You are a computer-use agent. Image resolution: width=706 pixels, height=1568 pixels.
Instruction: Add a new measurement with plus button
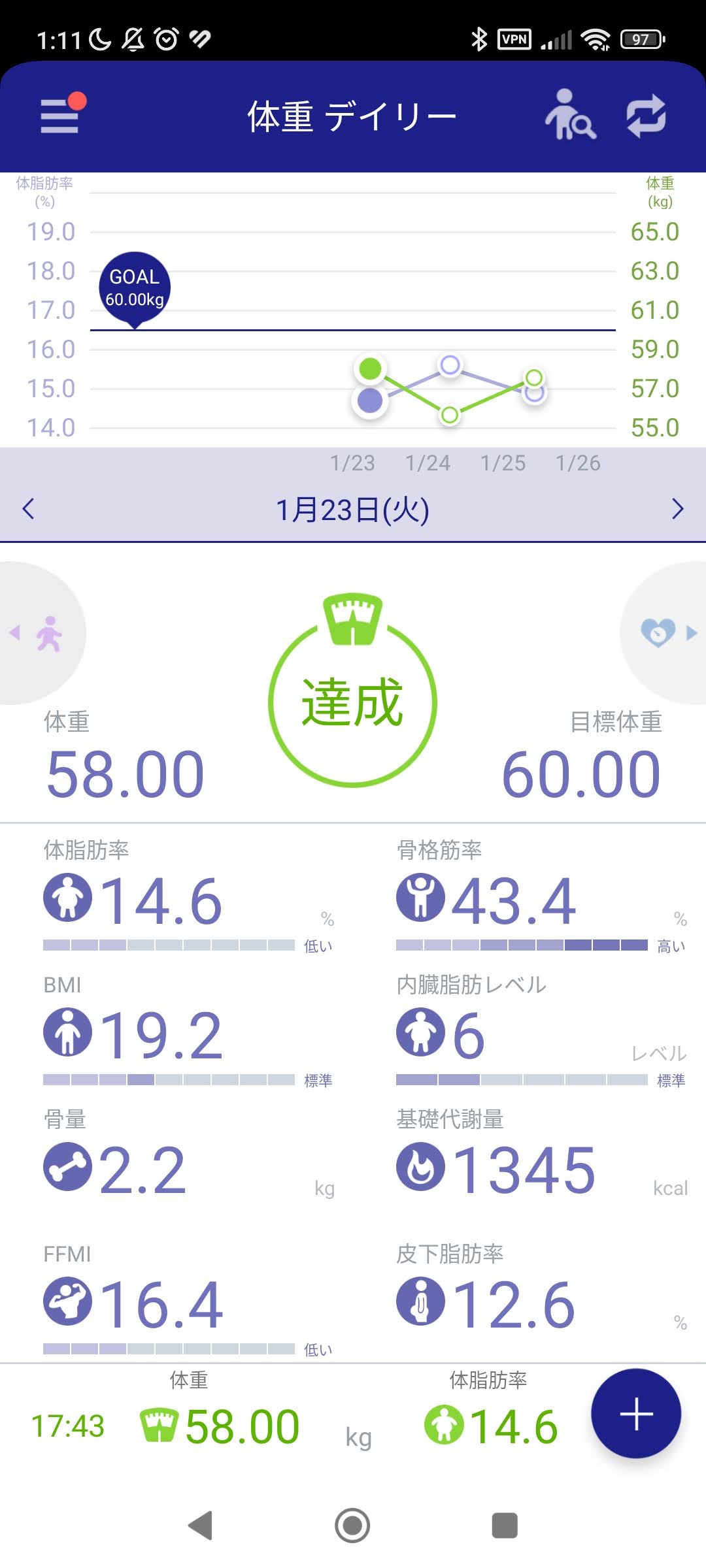[x=635, y=1414]
